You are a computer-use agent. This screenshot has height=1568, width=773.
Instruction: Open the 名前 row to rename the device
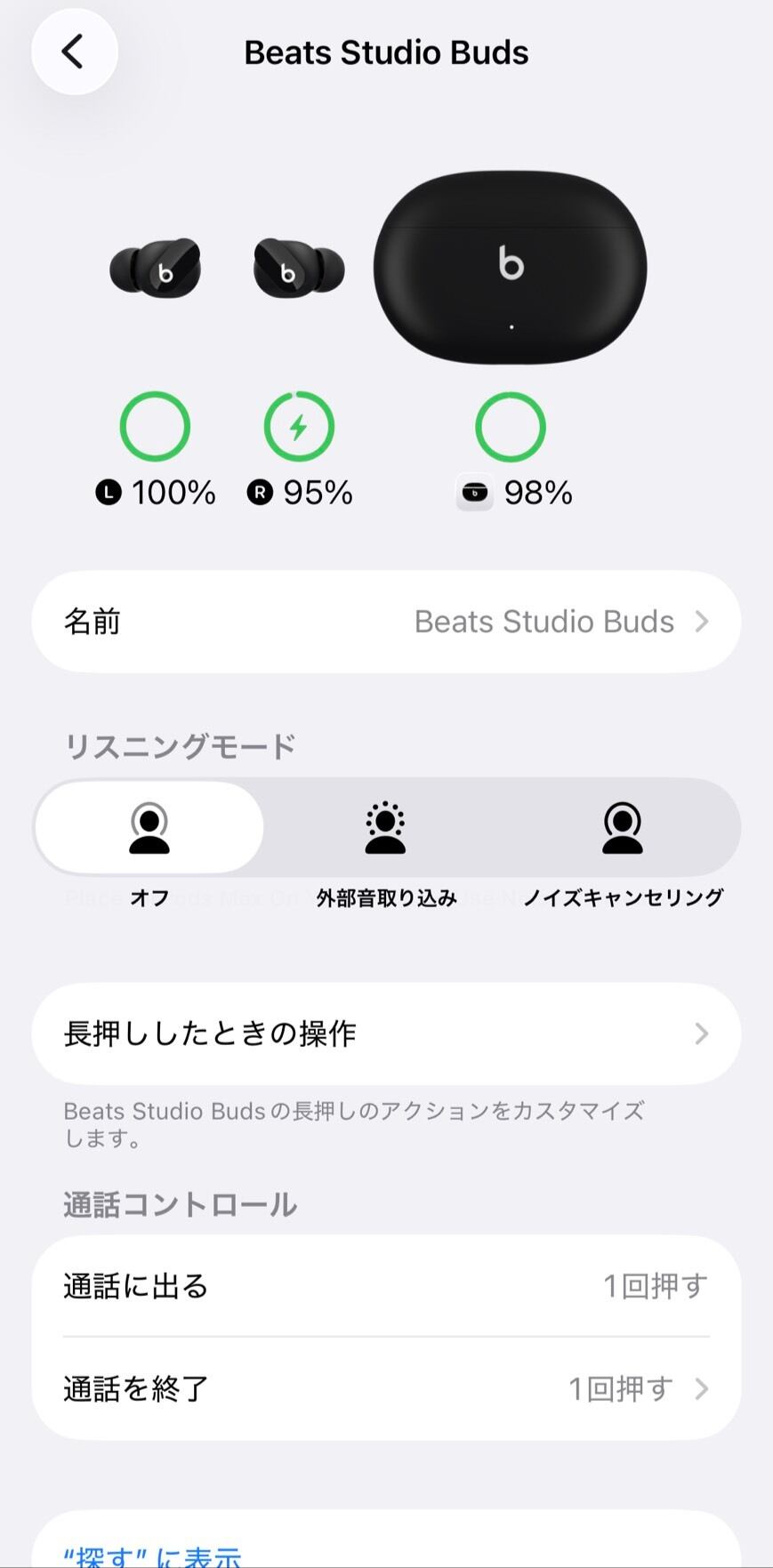386,622
